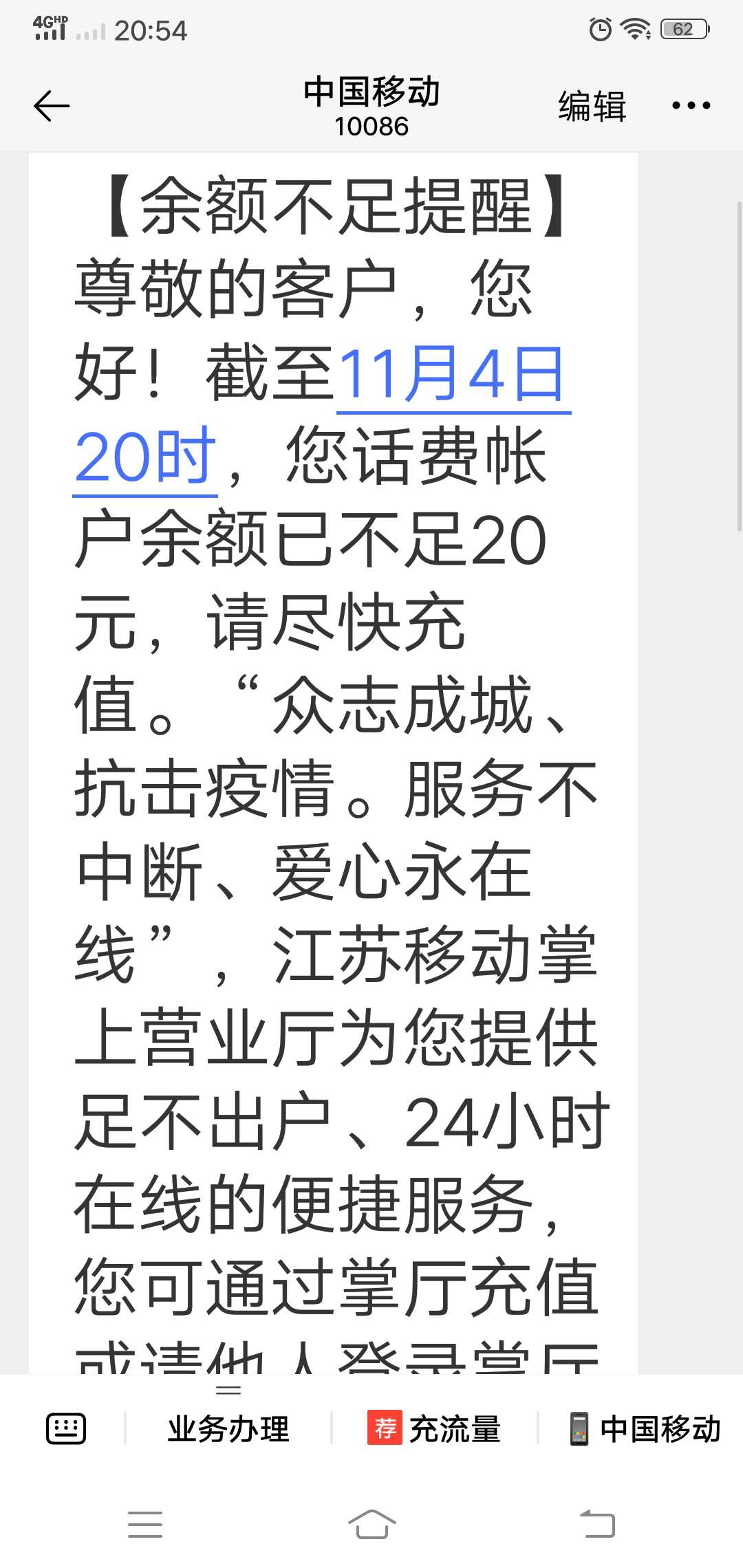
Task: Open the 中国移动 menu at the bottom
Action: [645, 1428]
